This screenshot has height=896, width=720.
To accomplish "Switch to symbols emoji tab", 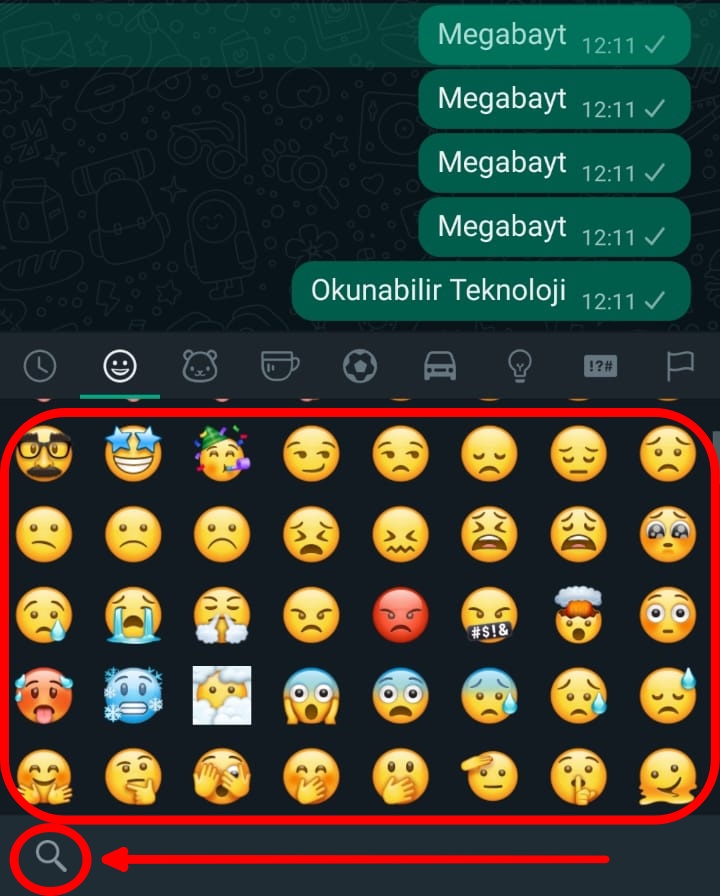I will 600,367.
